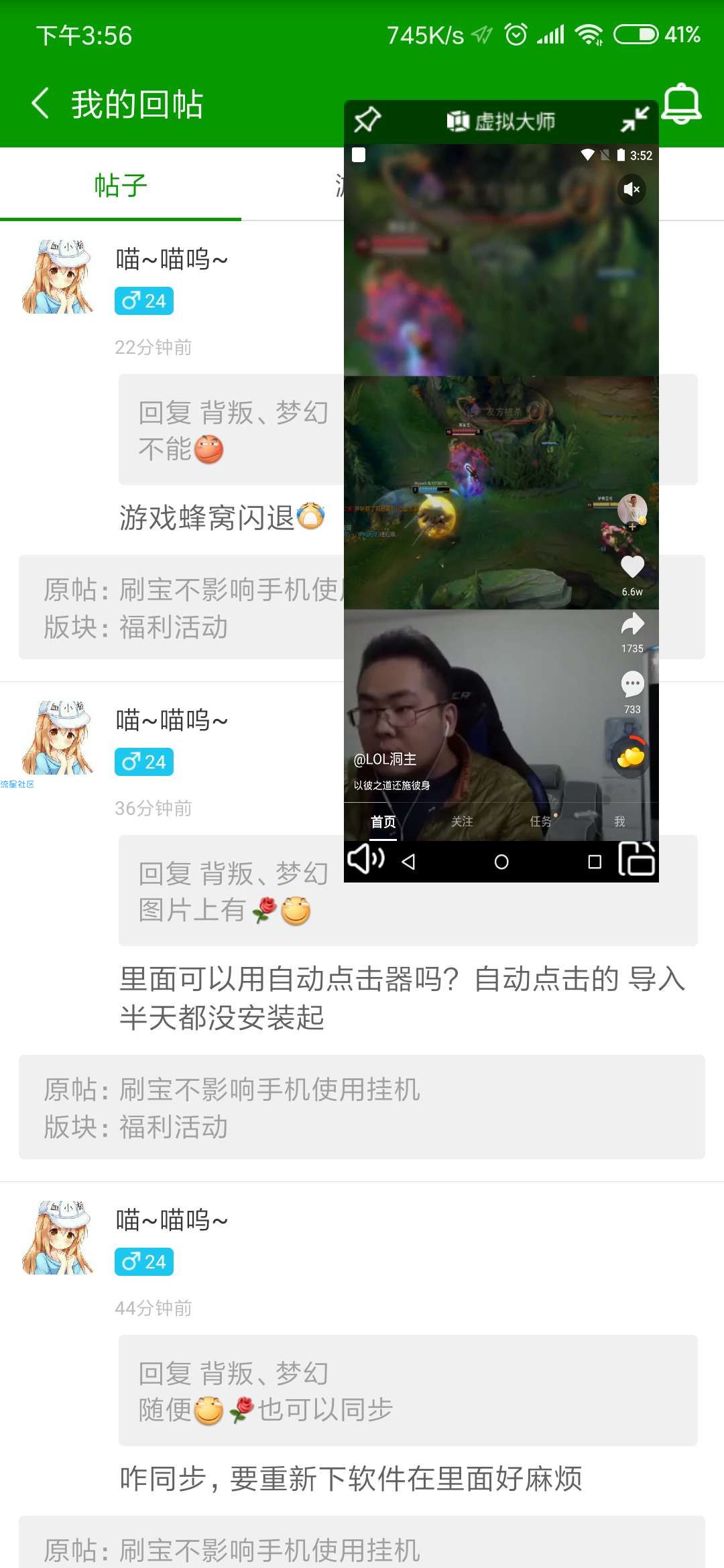Image resolution: width=724 pixels, height=1568 pixels.
Task: Go back from 我的回帖 page
Action: (x=40, y=104)
